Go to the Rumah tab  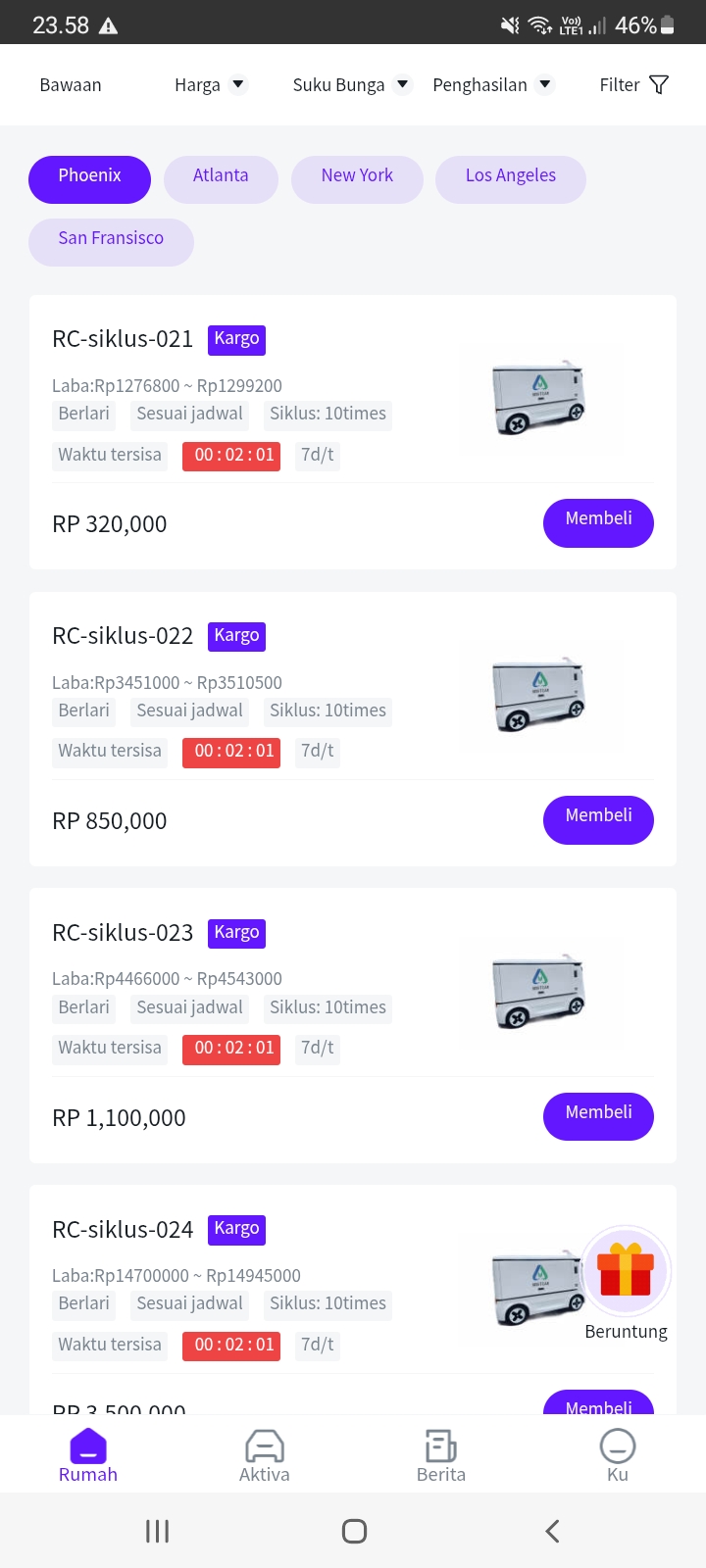(88, 1455)
